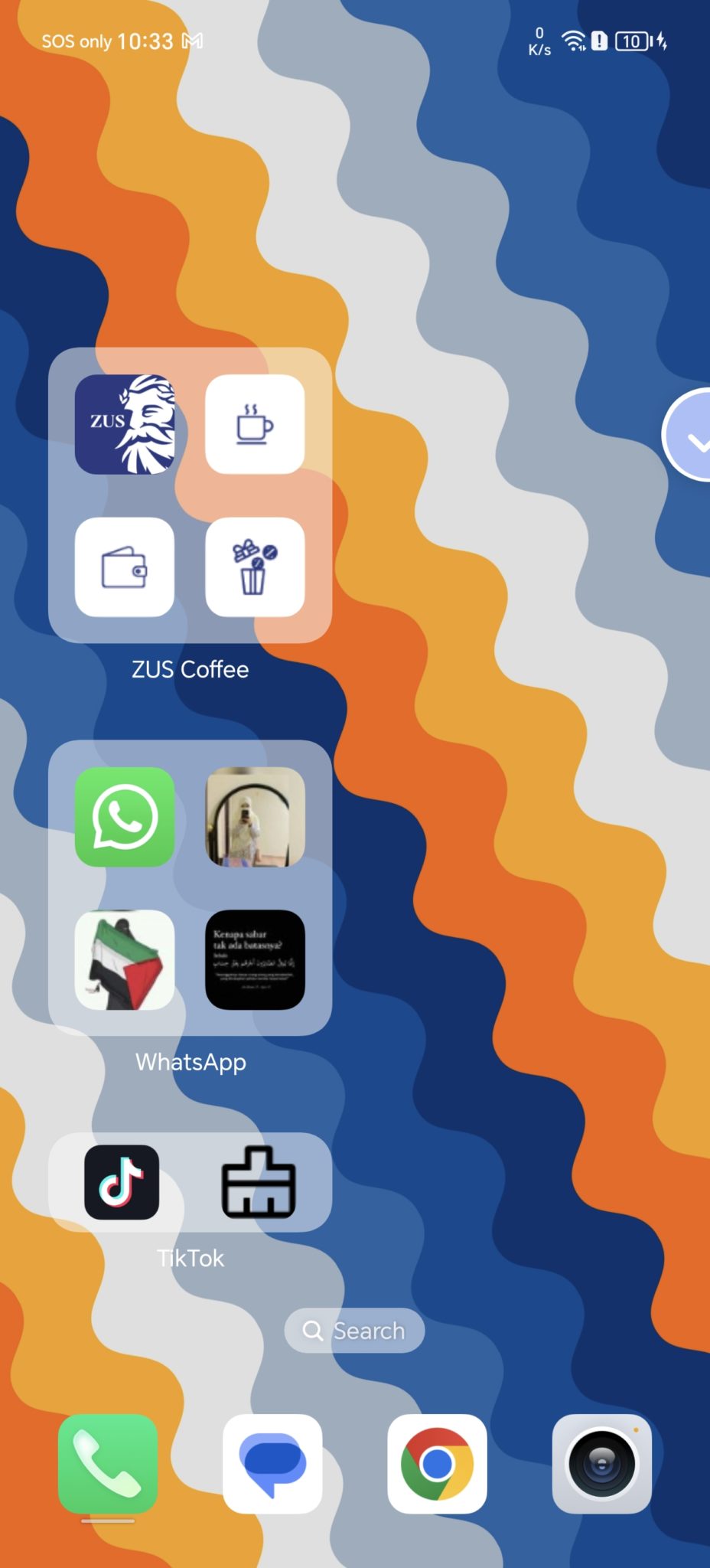Tap the home screen Search pill
This screenshot has width=710, height=1568.
tap(354, 1331)
